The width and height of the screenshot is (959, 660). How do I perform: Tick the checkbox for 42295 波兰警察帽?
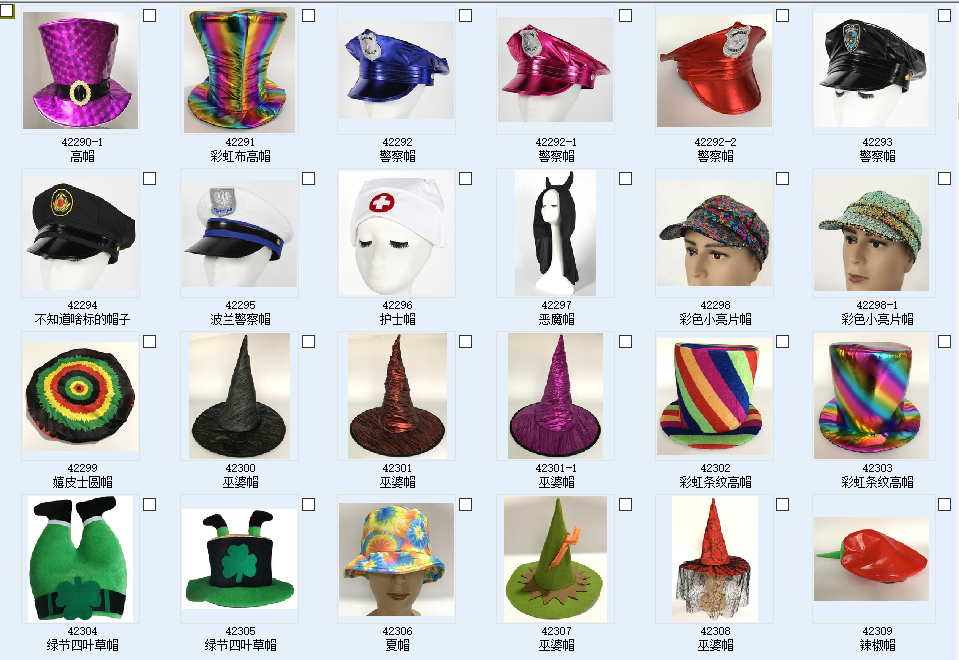tap(308, 179)
